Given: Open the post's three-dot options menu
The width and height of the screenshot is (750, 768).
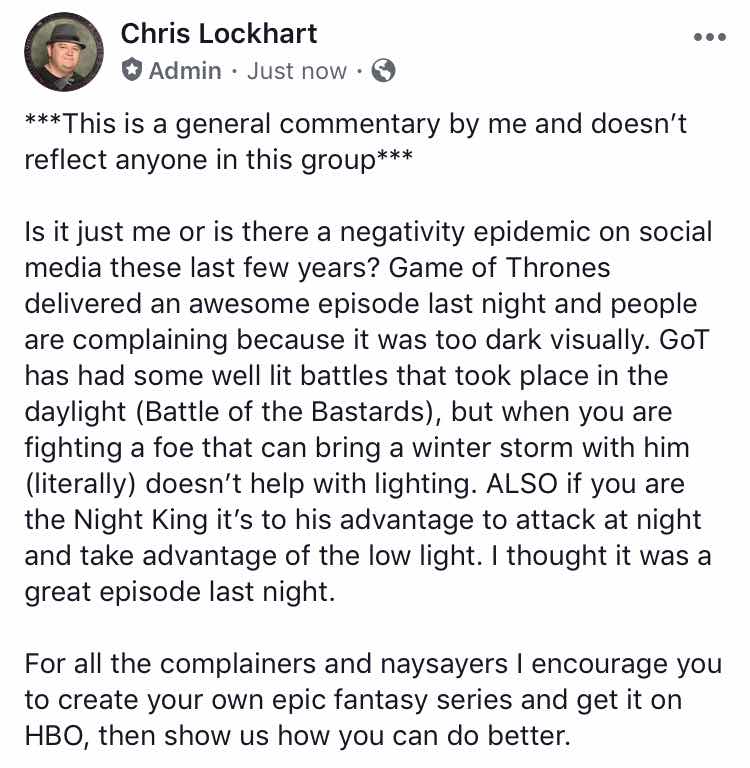Looking at the screenshot, I should coord(709,37).
